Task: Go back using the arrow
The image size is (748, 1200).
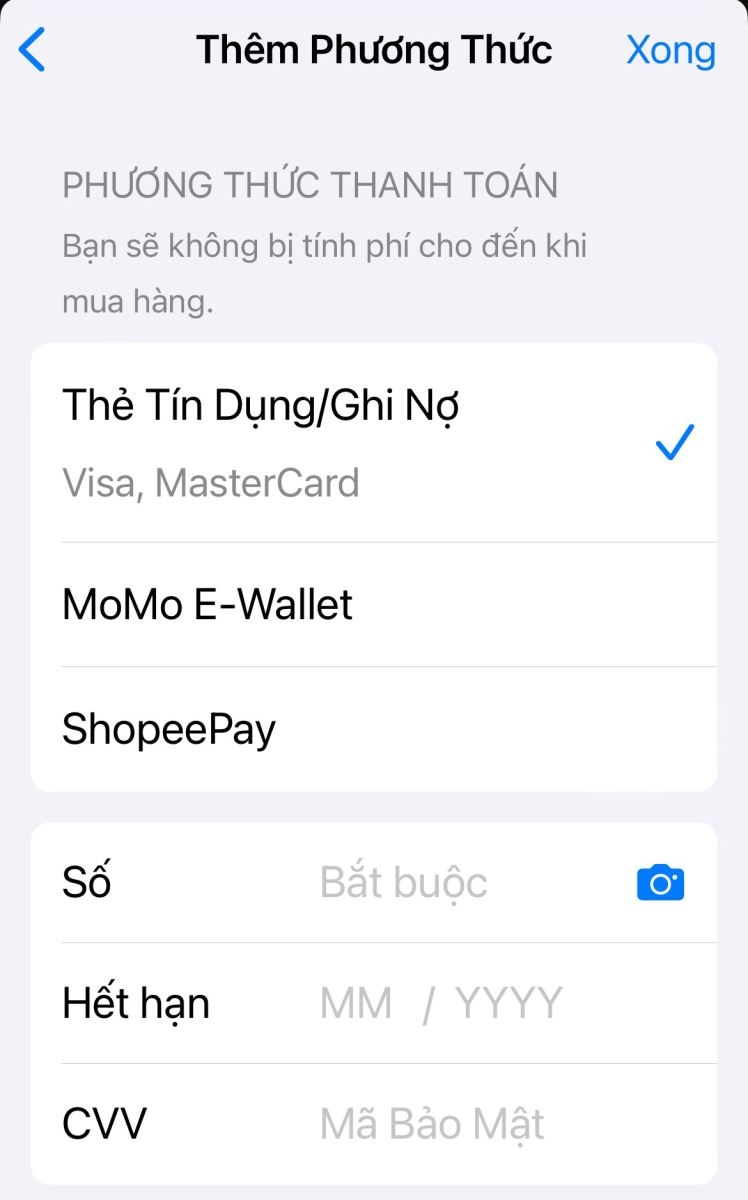Action: (x=33, y=49)
